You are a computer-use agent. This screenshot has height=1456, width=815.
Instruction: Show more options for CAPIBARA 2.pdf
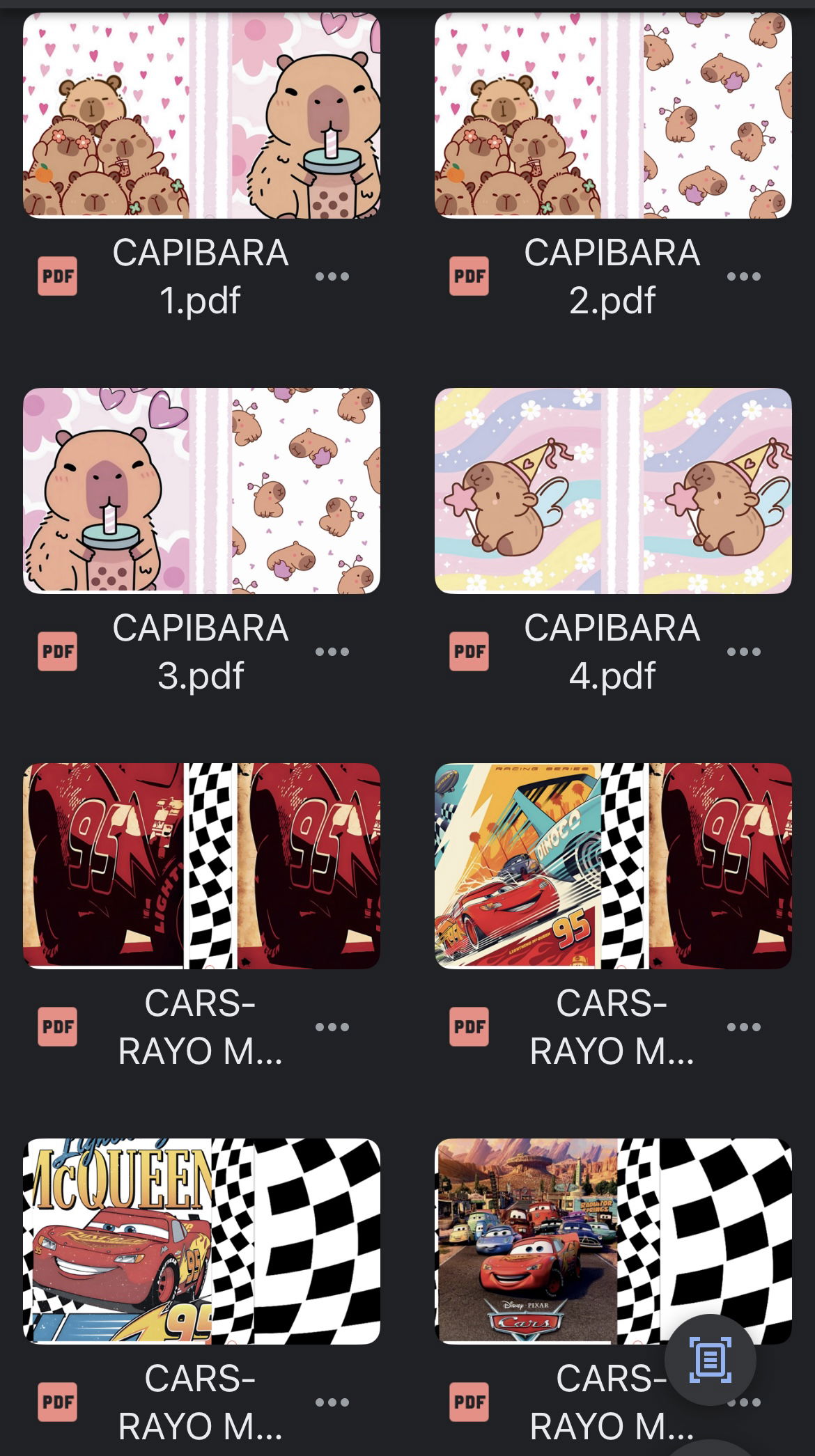pyautogui.click(x=743, y=276)
